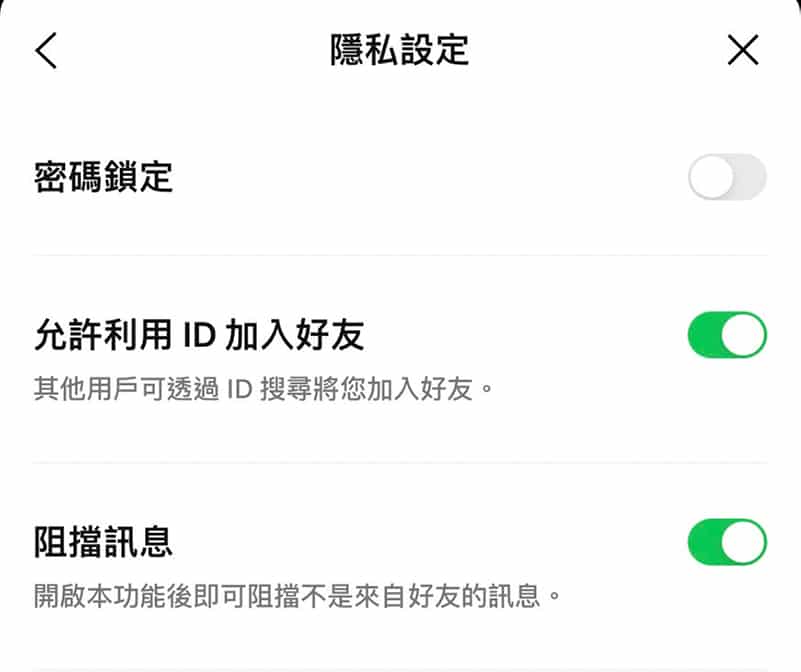
Task: Turn on the 密碼鎖定 switch
Action: click(x=727, y=178)
